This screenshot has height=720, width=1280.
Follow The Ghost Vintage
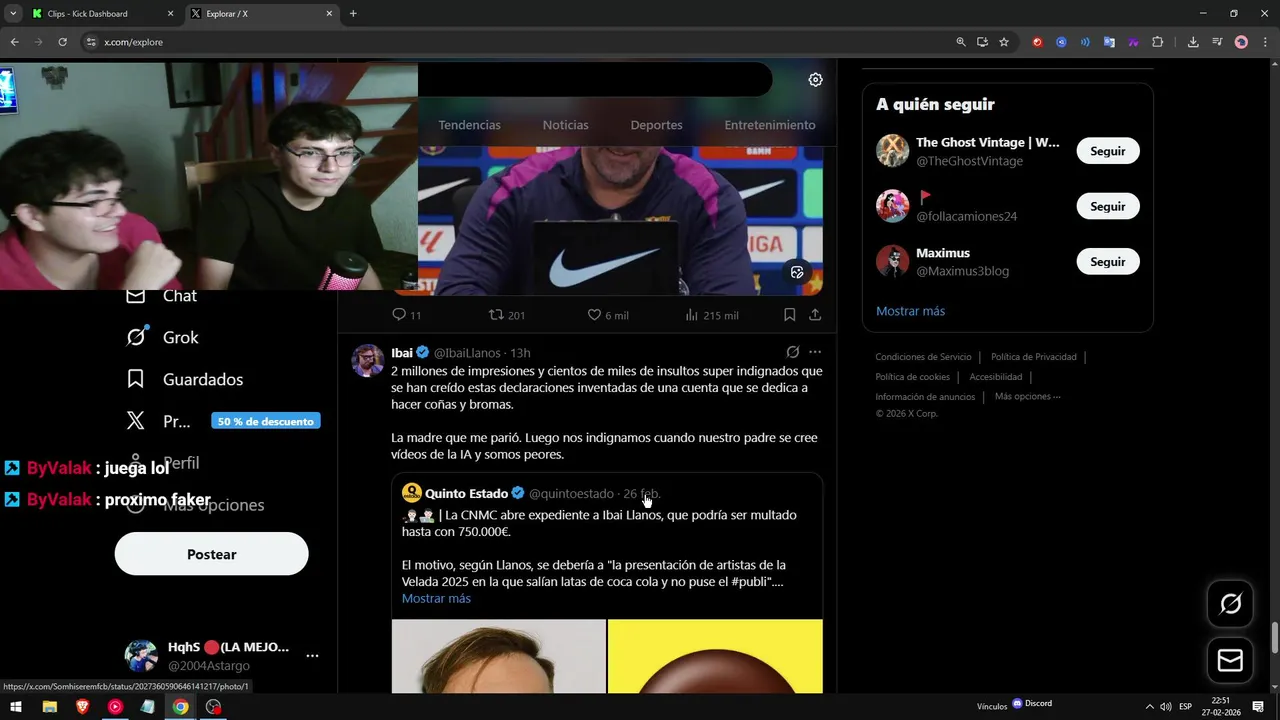(1107, 151)
